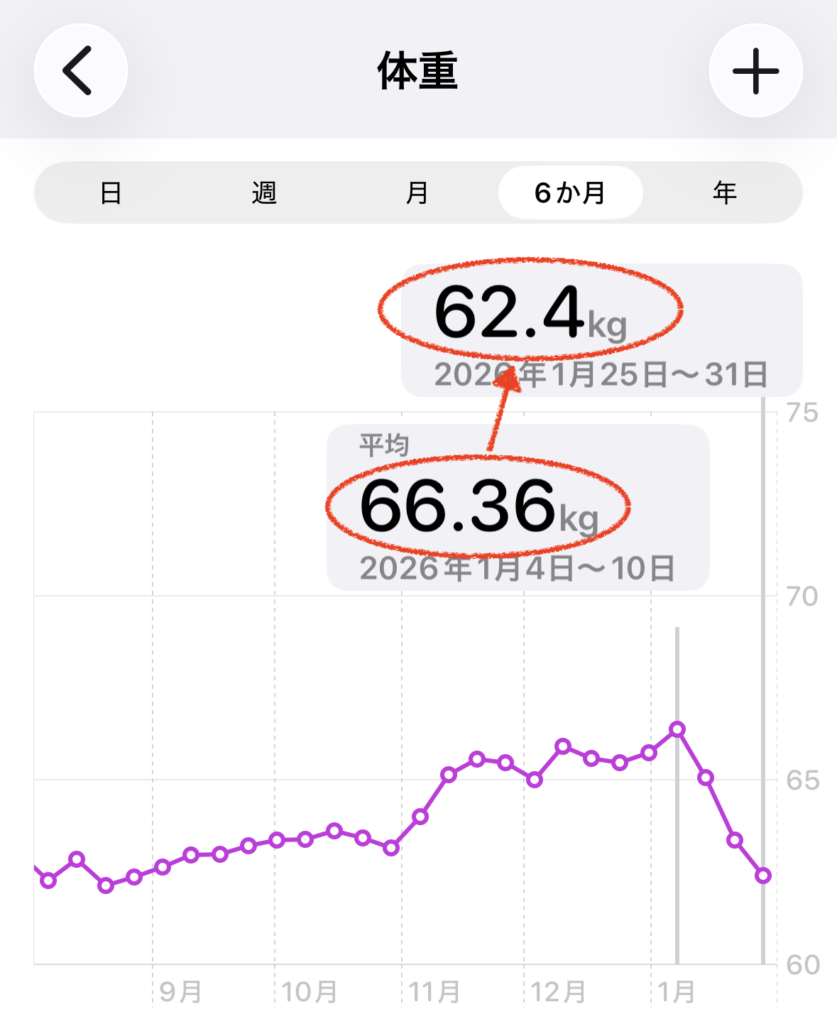Select the 6か月 range
Viewport: 837px width, 1024px height.
click(x=570, y=193)
